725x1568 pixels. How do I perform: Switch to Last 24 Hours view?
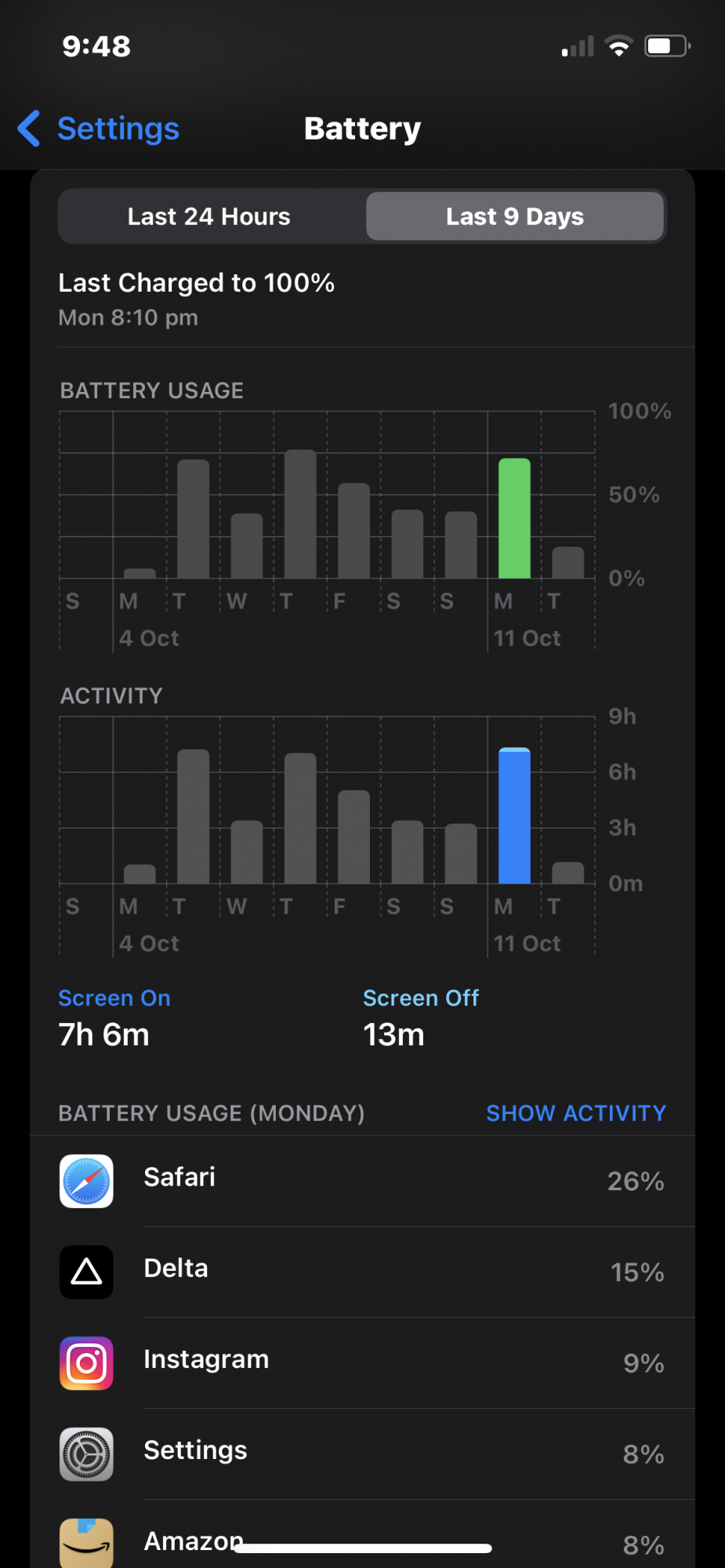click(x=209, y=216)
